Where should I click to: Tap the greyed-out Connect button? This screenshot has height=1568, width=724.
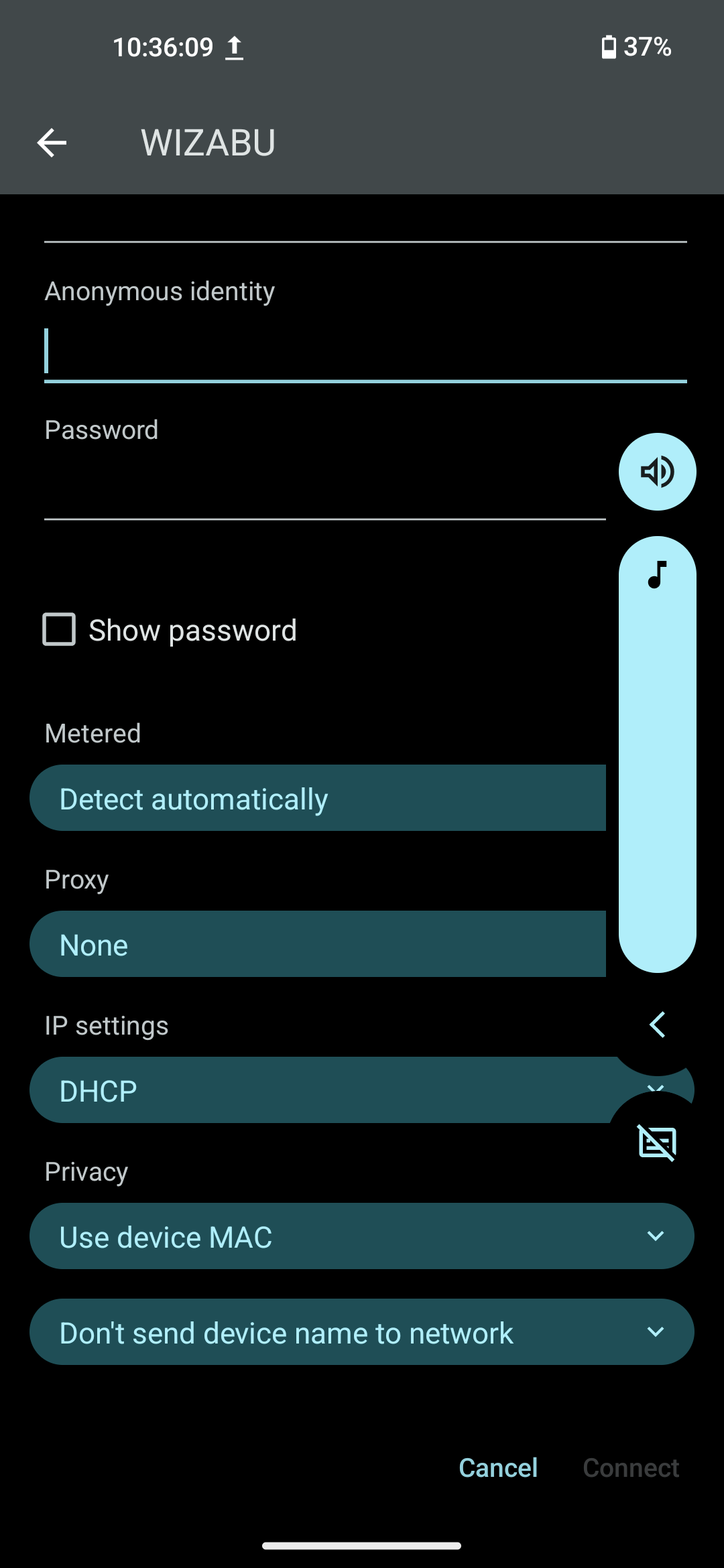(x=631, y=1467)
